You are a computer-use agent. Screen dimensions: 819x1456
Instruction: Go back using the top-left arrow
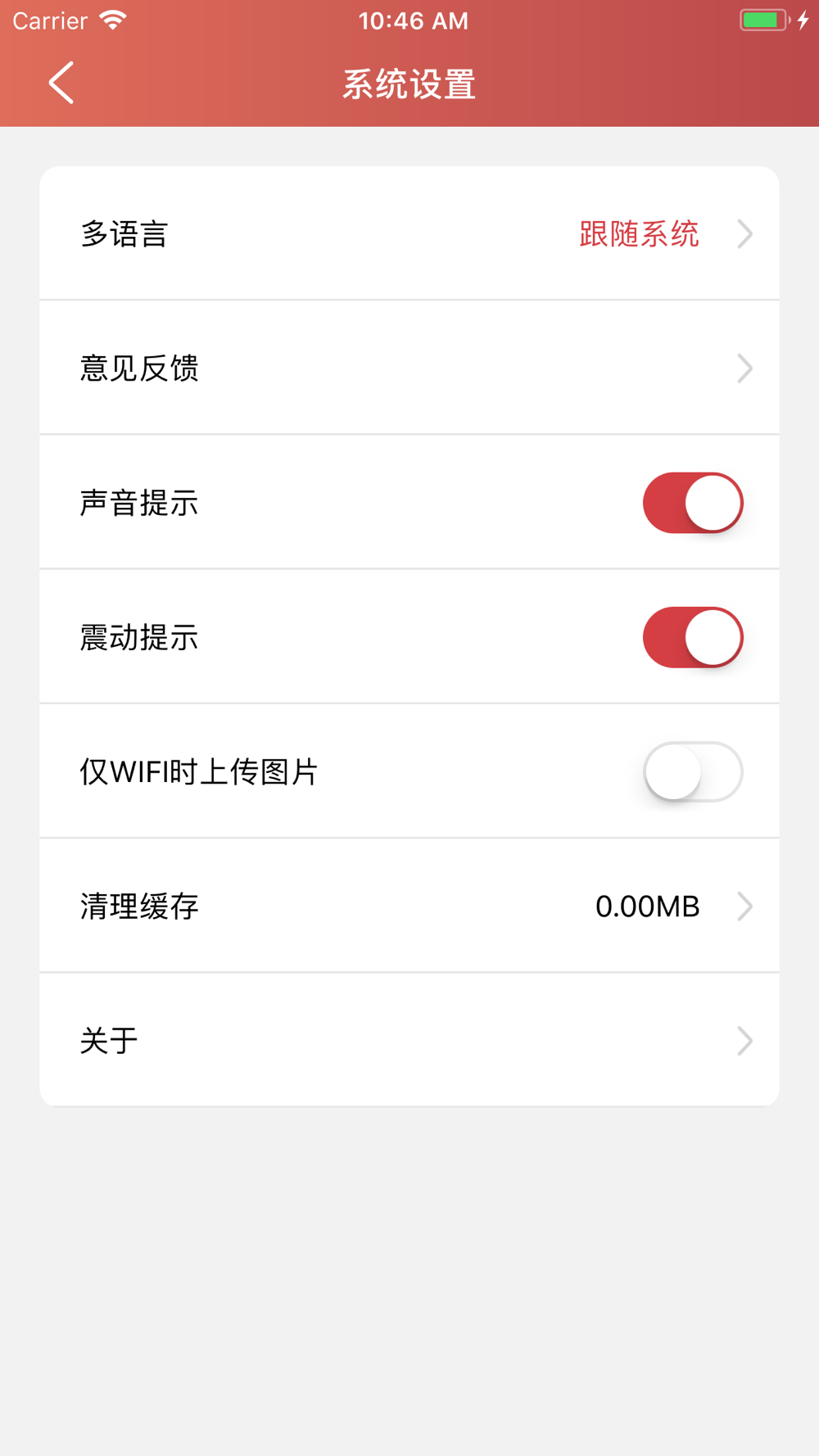[x=61, y=83]
